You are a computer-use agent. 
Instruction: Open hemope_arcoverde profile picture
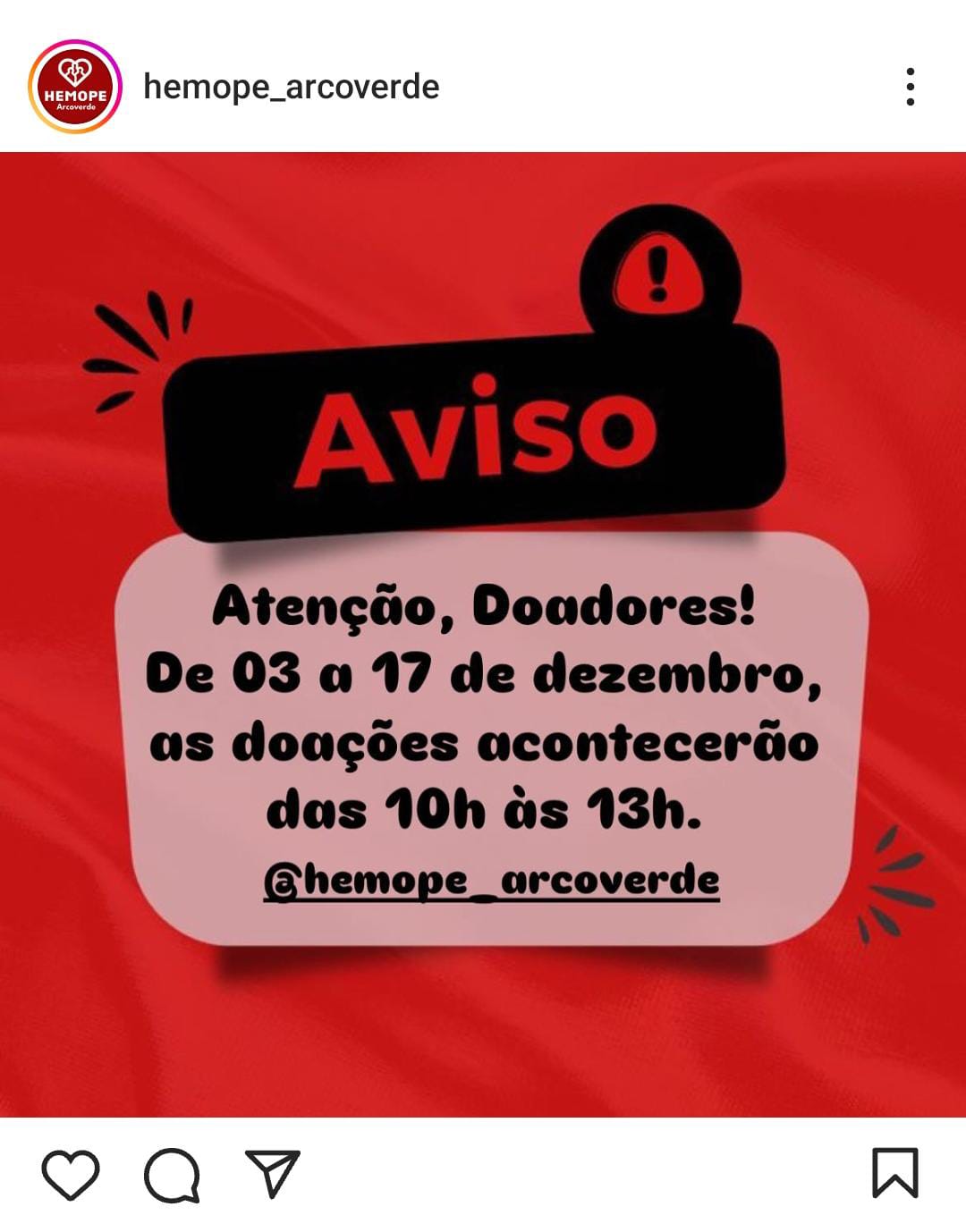[x=74, y=87]
